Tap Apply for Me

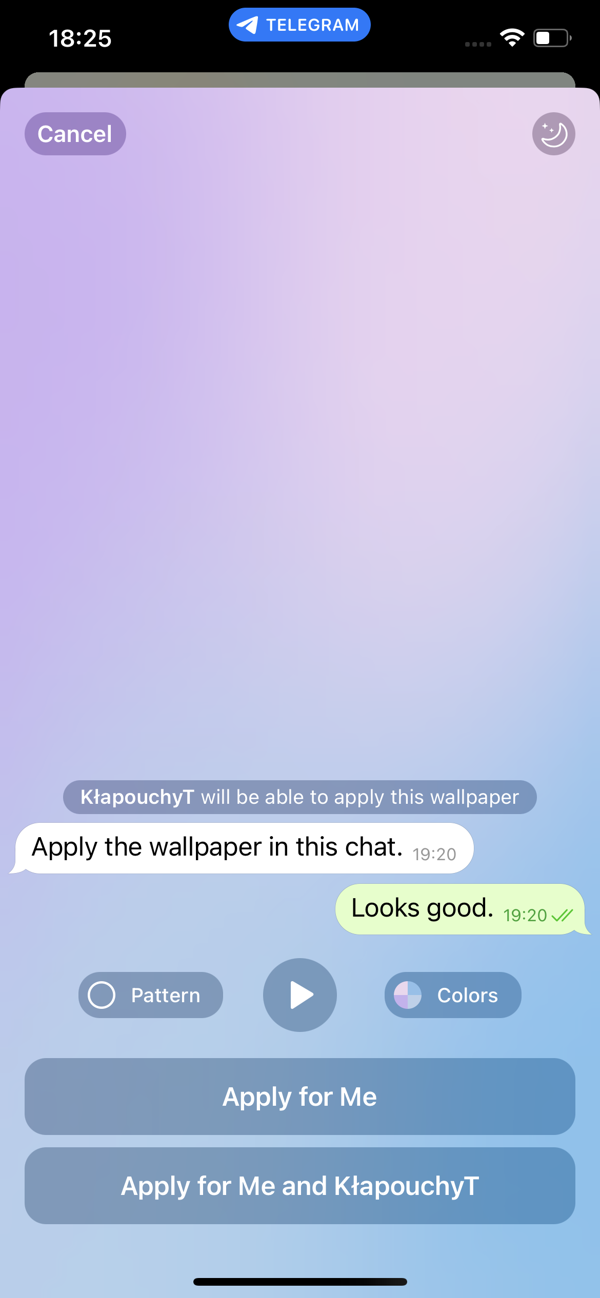[300, 1096]
